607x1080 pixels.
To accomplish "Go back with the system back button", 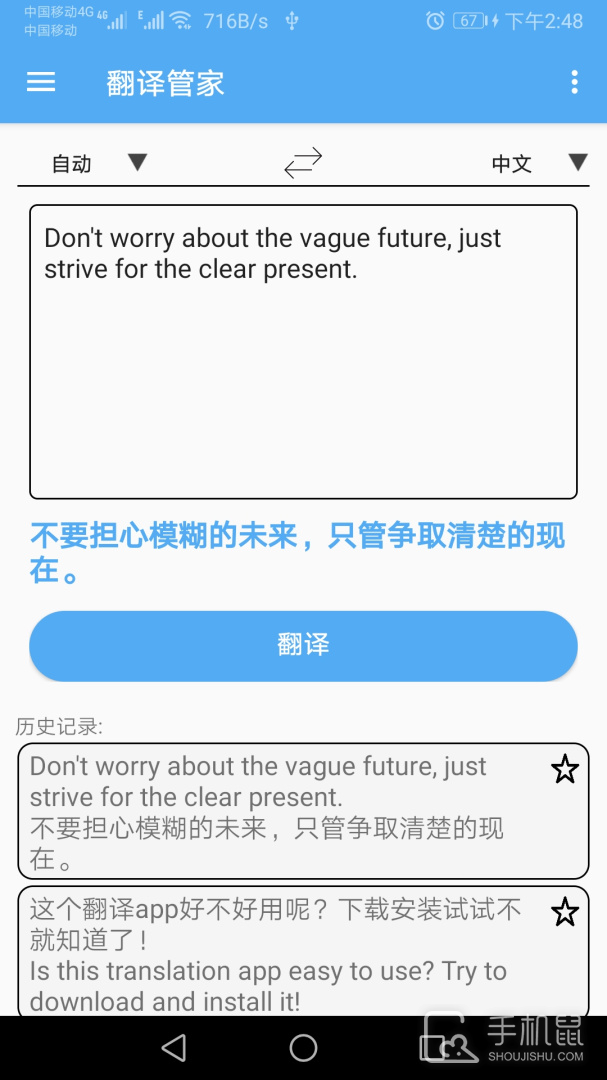I will 174,1047.
